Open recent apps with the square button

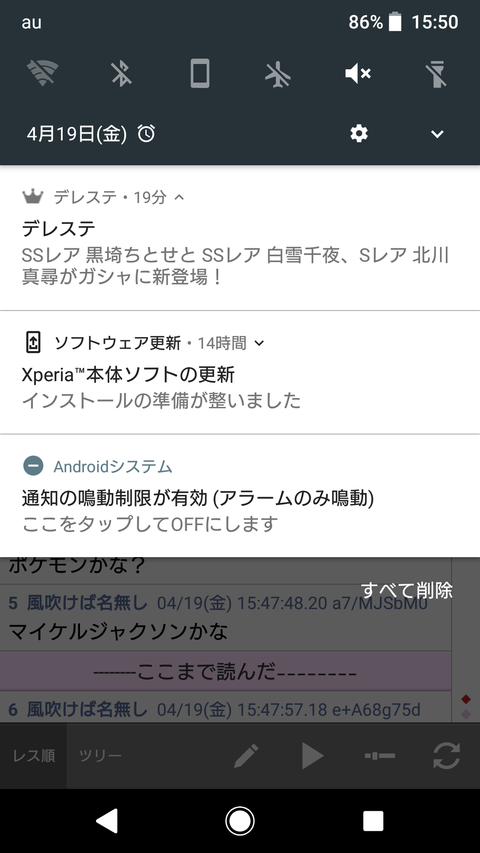(373, 820)
